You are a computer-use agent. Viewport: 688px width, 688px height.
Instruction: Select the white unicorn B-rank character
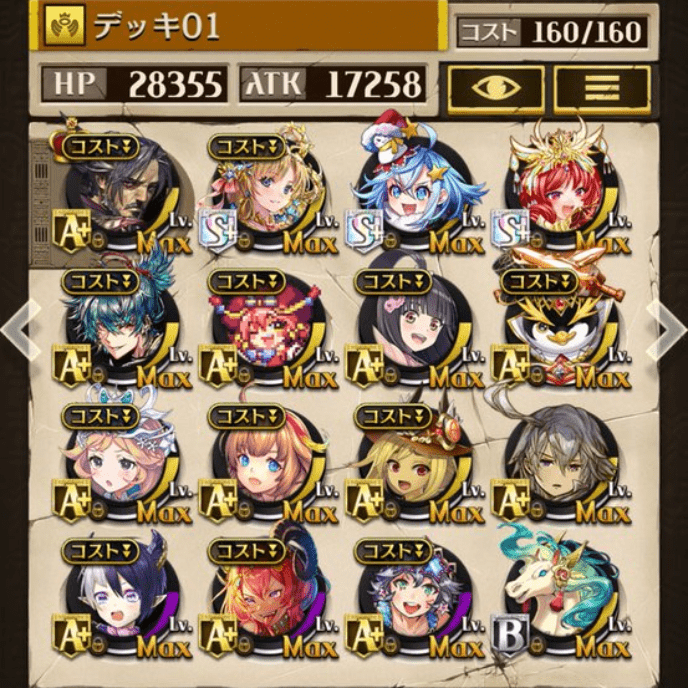coord(557,598)
